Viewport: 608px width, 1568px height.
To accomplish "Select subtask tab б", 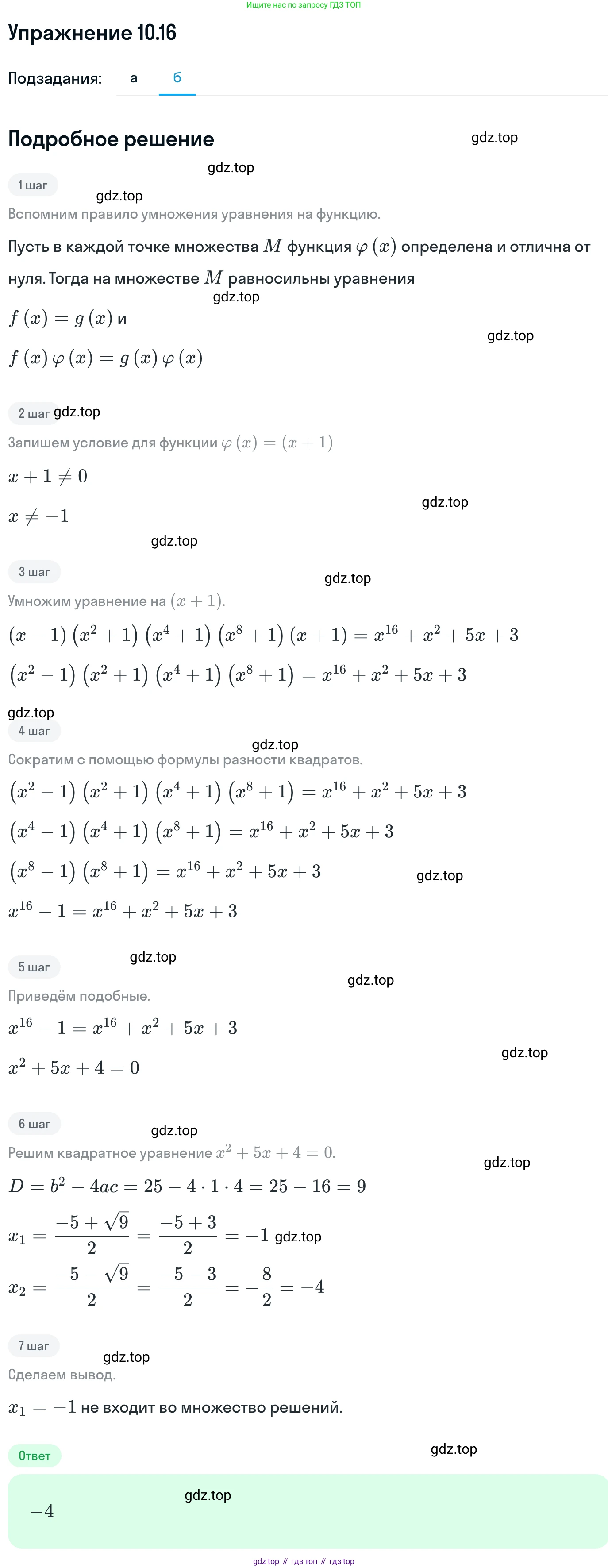I will tap(177, 78).
